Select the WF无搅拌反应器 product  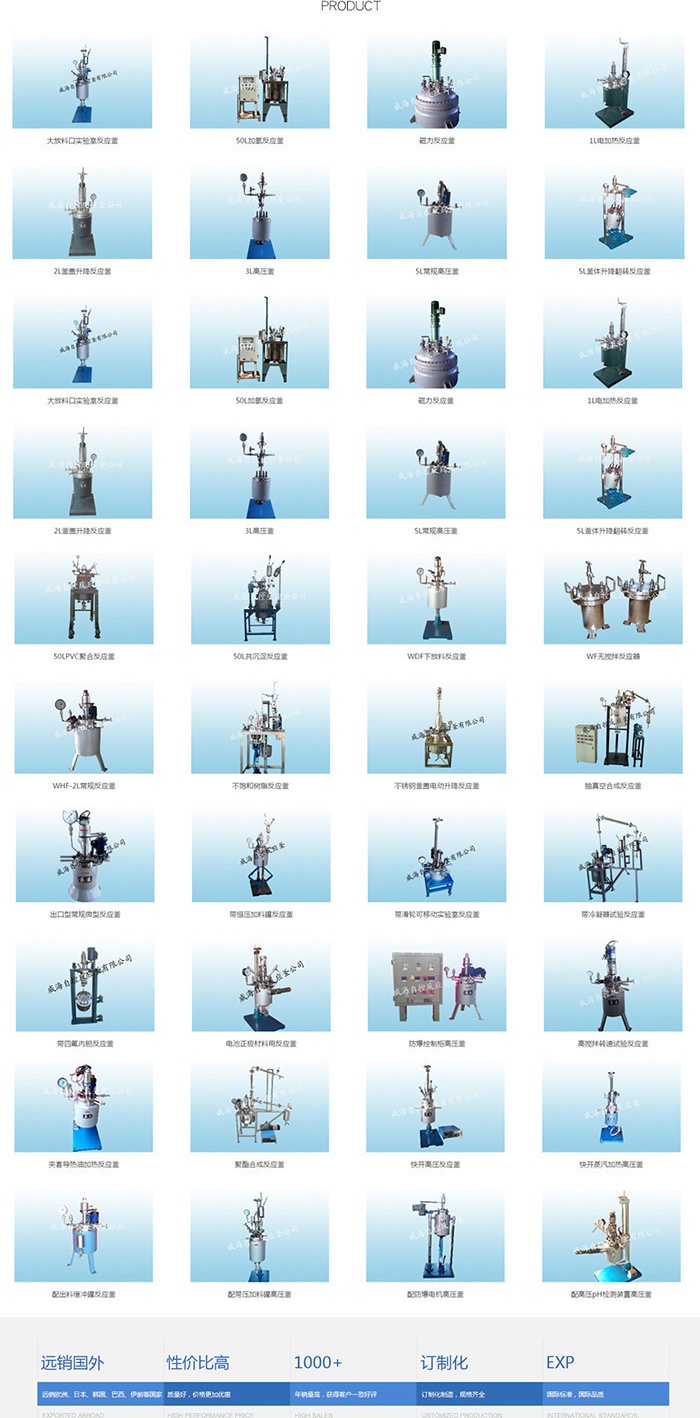click(x=612, y=600)
